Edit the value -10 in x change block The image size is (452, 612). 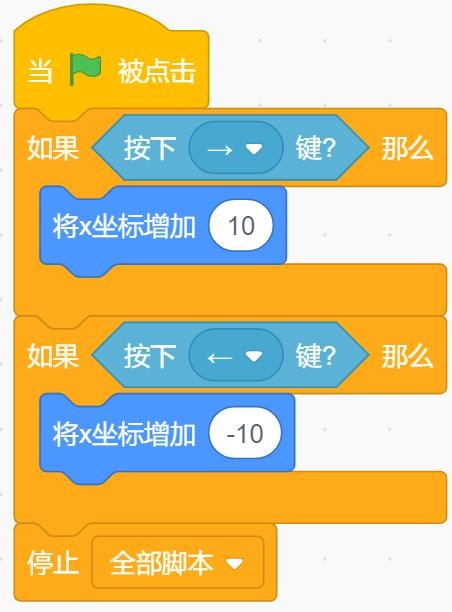[x=245, y=433]
